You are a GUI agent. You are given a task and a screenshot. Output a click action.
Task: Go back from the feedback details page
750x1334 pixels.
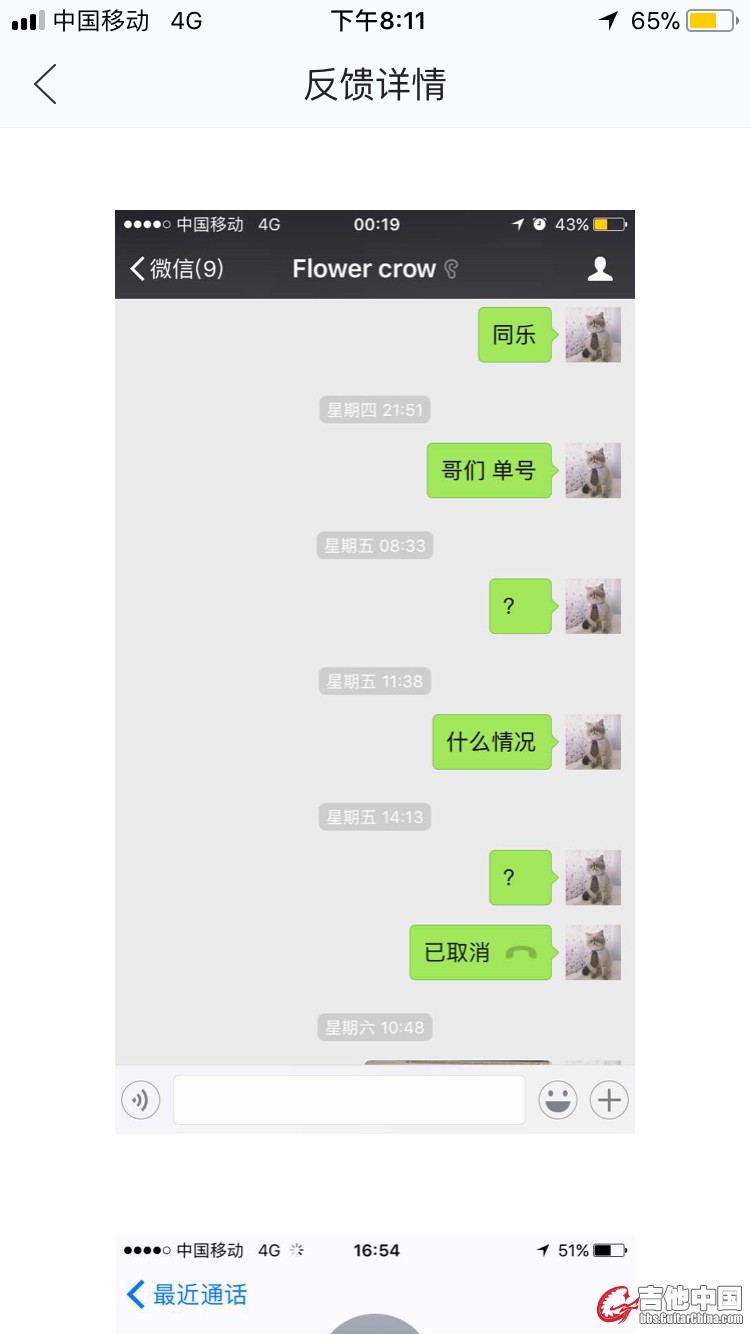coord(45,84)
